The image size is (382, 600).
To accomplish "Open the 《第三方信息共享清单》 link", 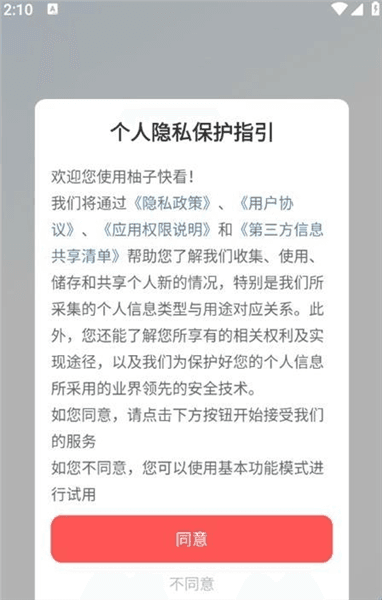I will coord(281,230).
